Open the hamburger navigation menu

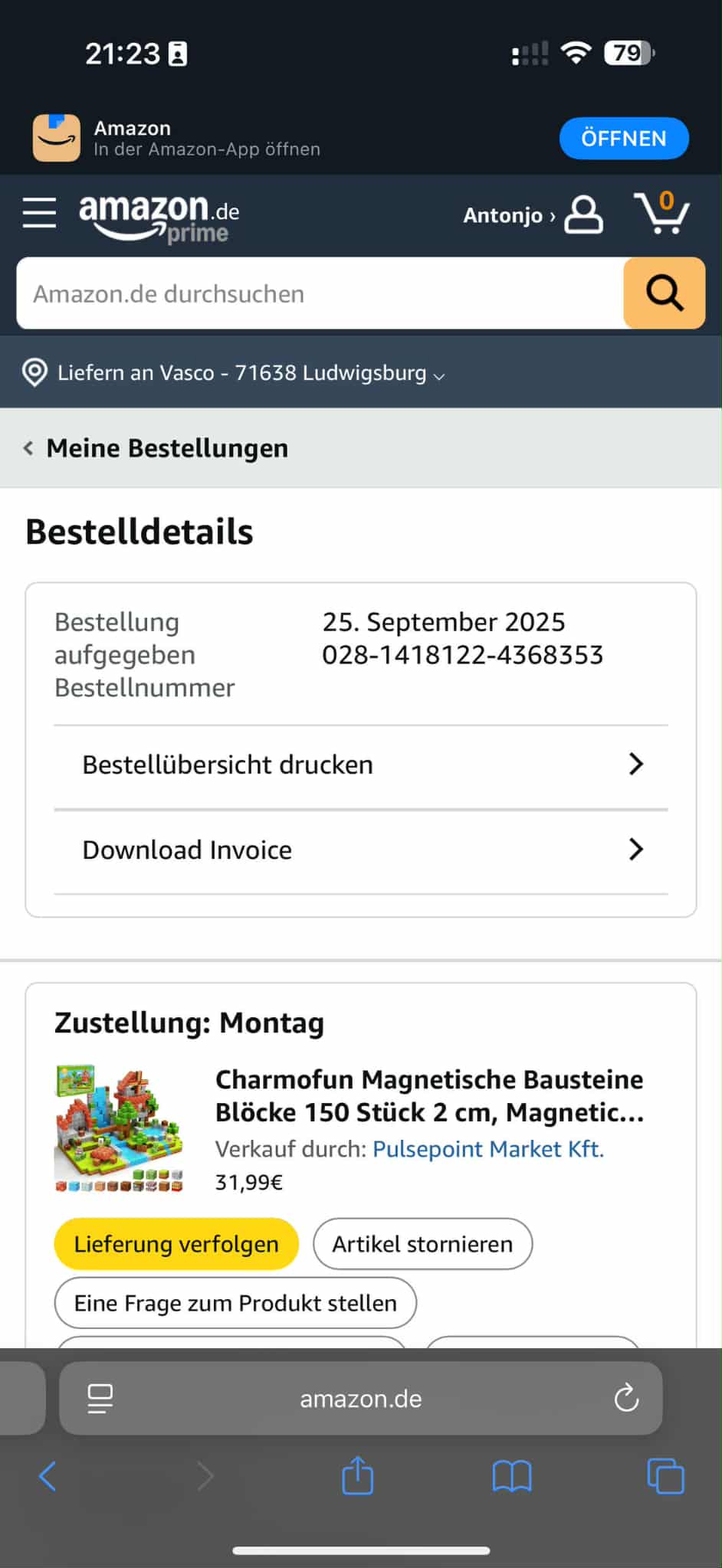click(39, 213)
